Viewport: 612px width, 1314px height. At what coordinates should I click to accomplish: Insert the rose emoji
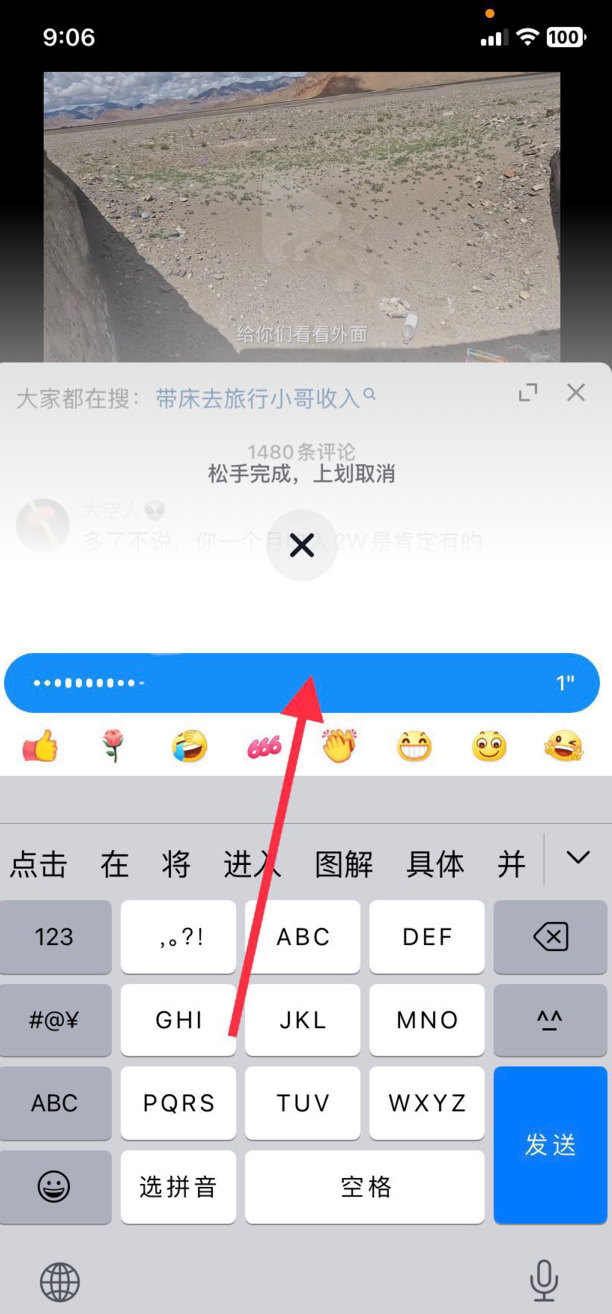[x=114, y=746]
